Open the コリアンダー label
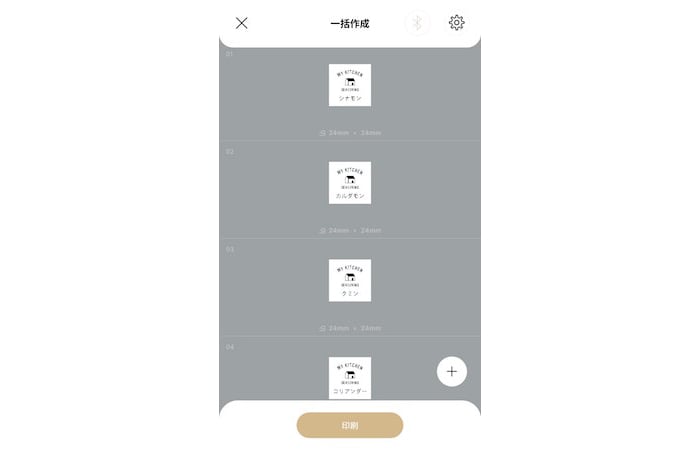 350,378
